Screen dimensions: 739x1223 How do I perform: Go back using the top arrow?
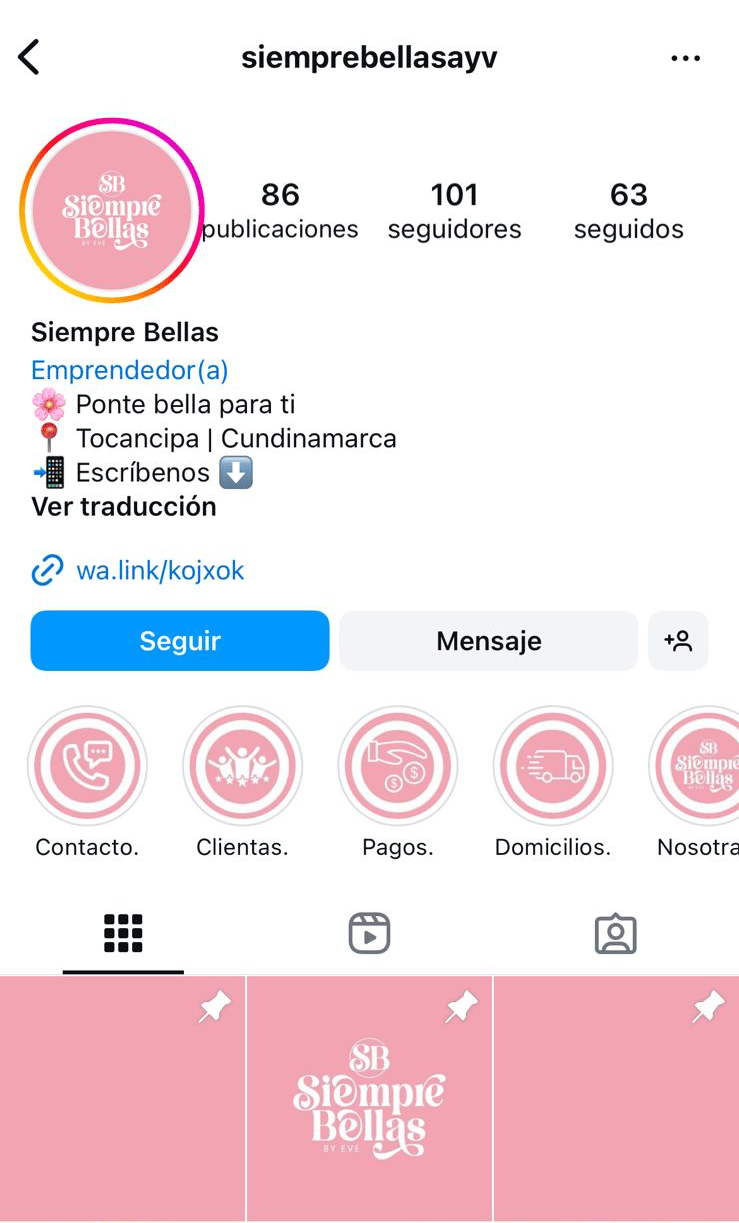[29, 58]
